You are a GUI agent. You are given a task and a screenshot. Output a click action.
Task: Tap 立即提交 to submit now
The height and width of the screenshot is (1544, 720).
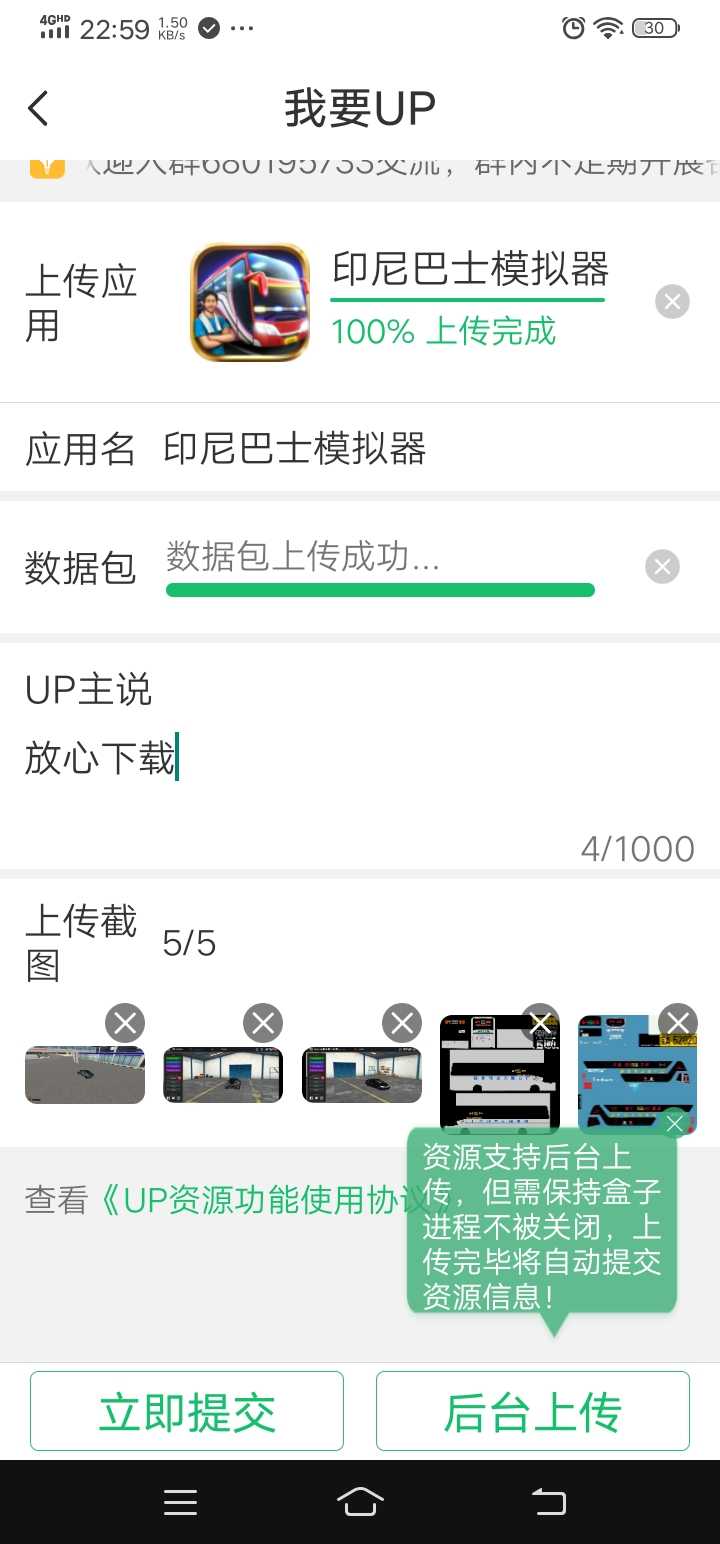187,1411
